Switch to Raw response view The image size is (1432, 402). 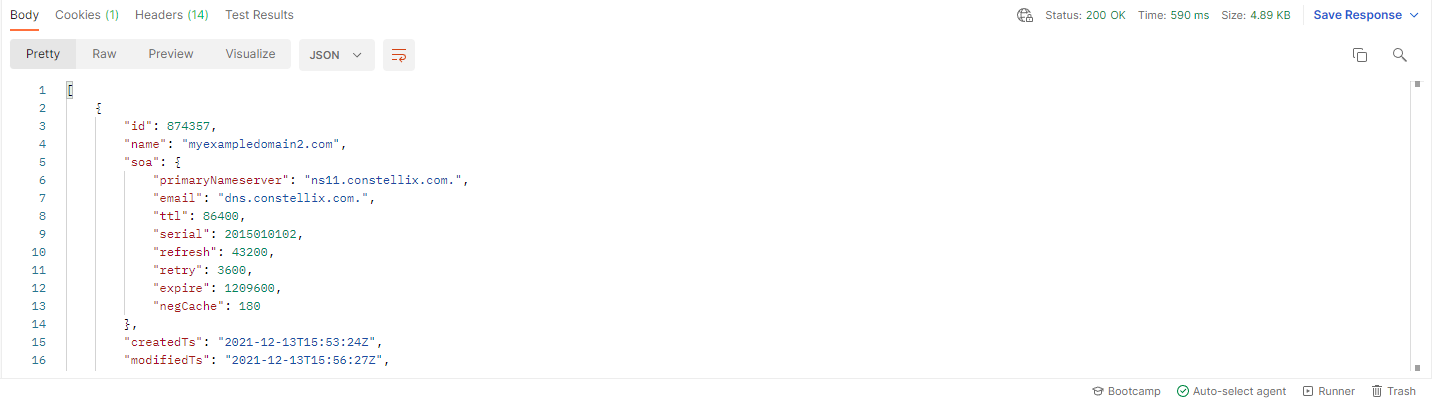(104, 54)
